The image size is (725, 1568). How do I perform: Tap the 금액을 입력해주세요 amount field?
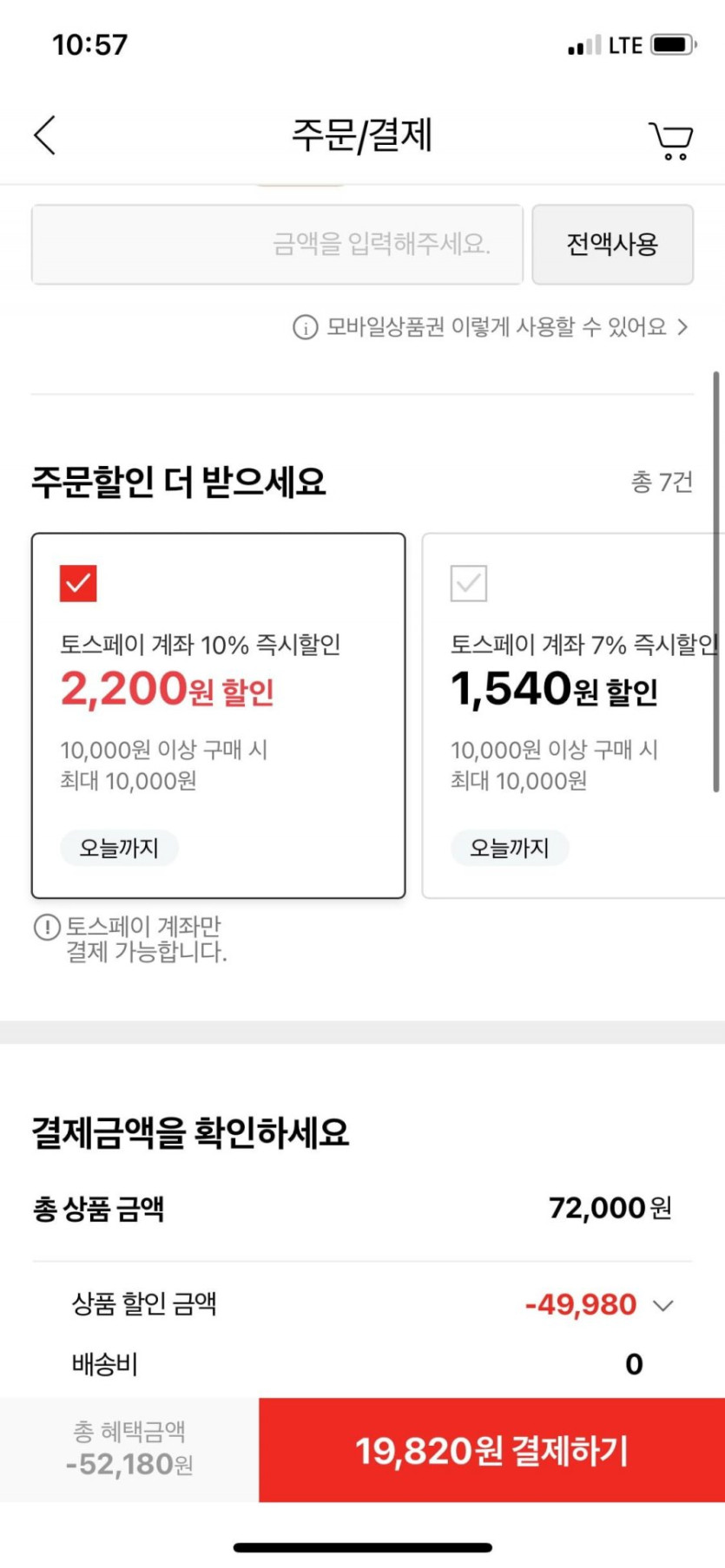(277, 244)
